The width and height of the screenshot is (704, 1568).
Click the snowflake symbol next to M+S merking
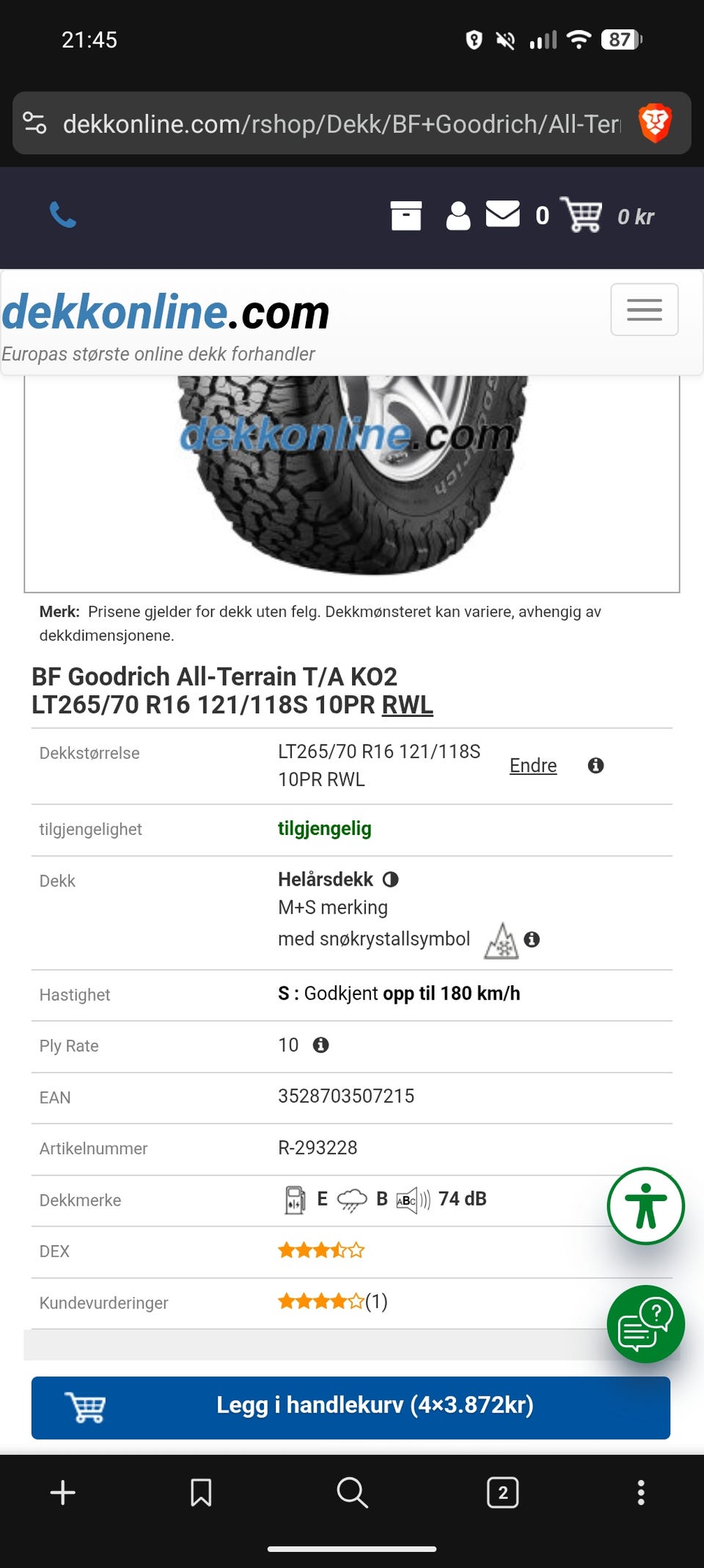pos(501,939)
